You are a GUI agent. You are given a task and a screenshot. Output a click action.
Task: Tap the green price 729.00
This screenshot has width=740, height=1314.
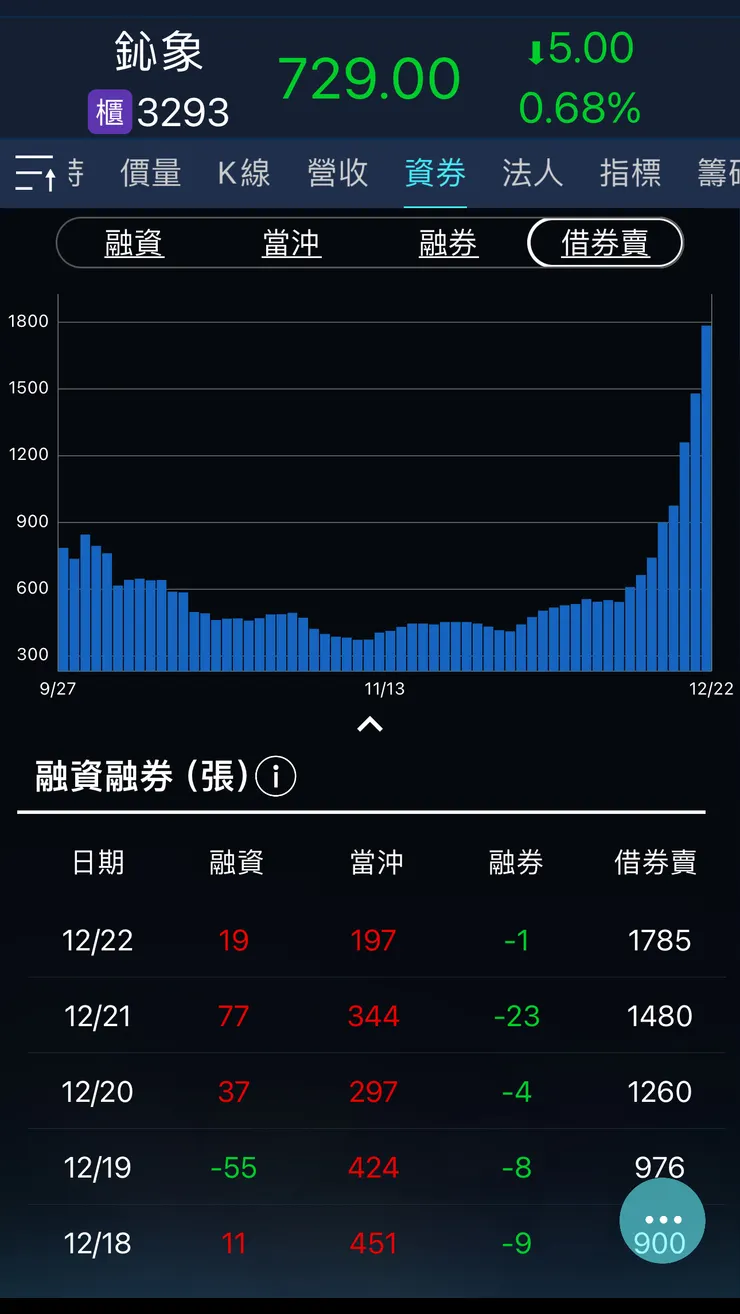click(x=370, y=76)
